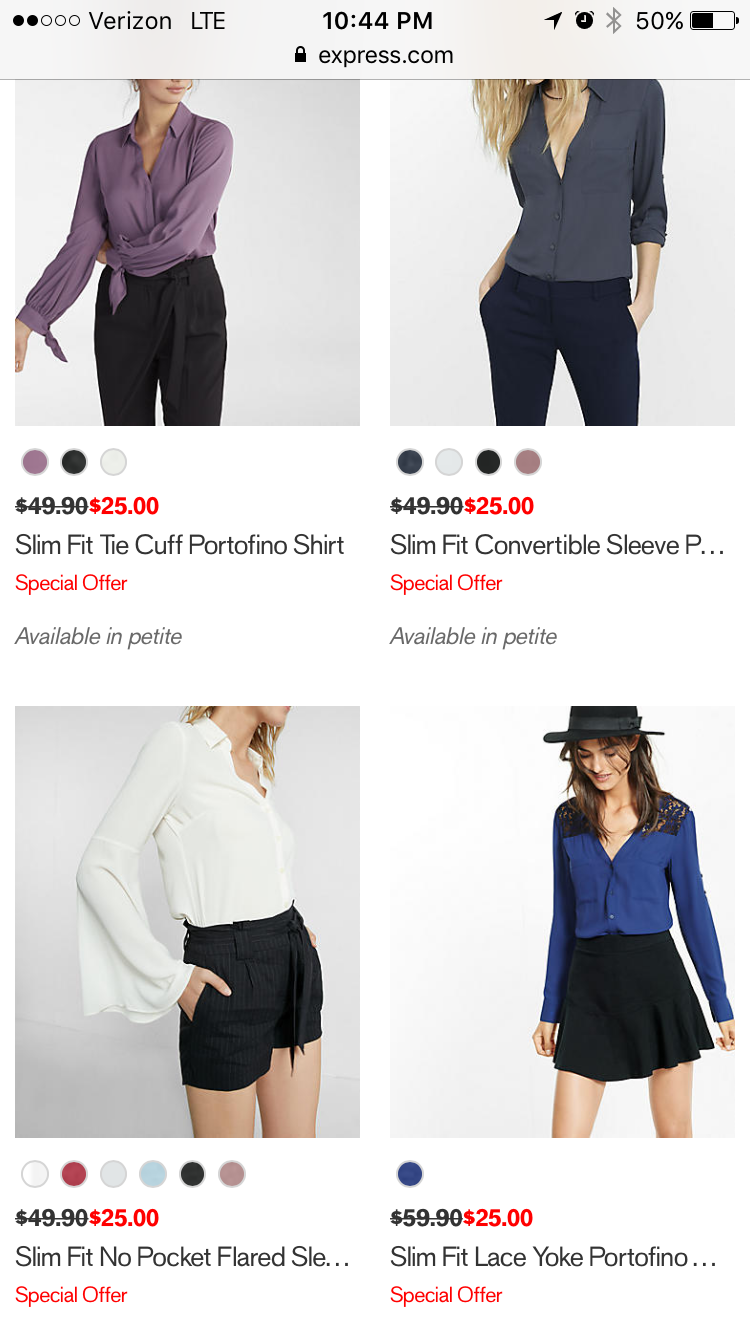
Task: Select light blue swatch for Flared Sleeve shirt
Action: coord(153,1174)
